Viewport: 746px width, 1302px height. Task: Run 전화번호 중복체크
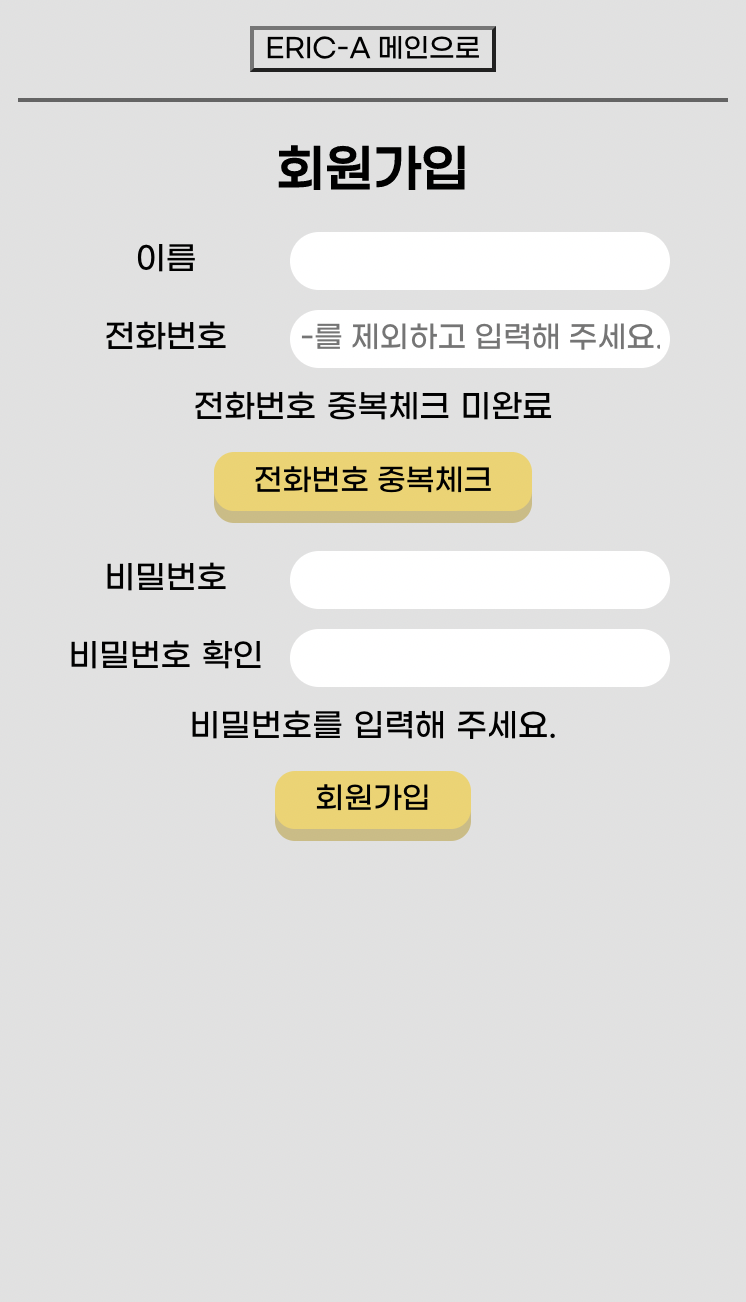coord(373,482)
